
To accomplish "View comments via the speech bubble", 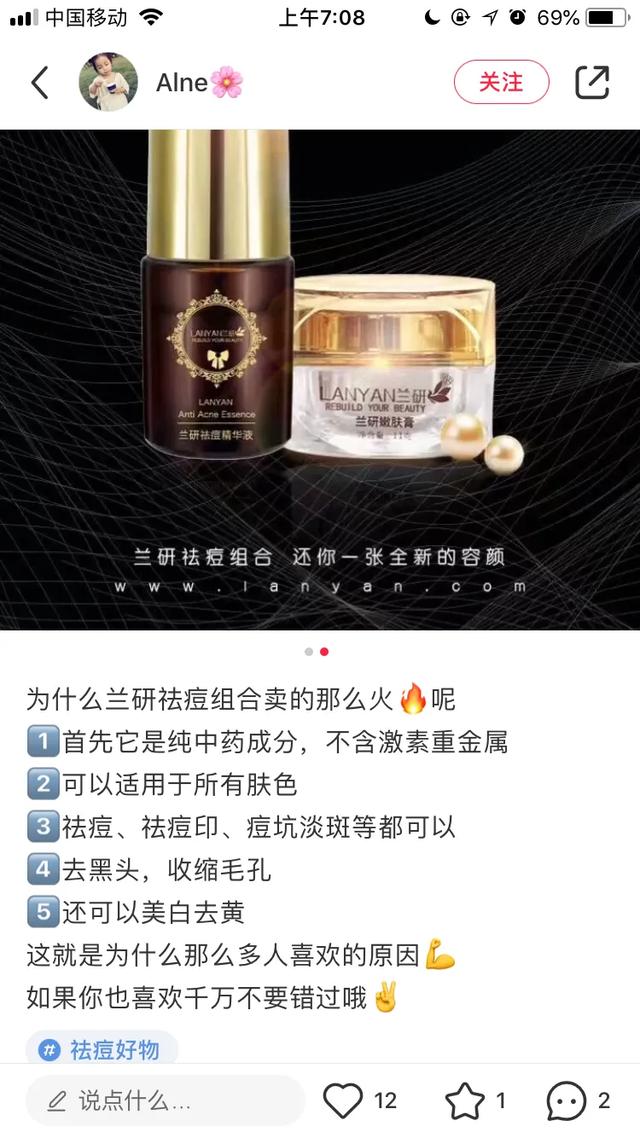I will [566, 1101].
